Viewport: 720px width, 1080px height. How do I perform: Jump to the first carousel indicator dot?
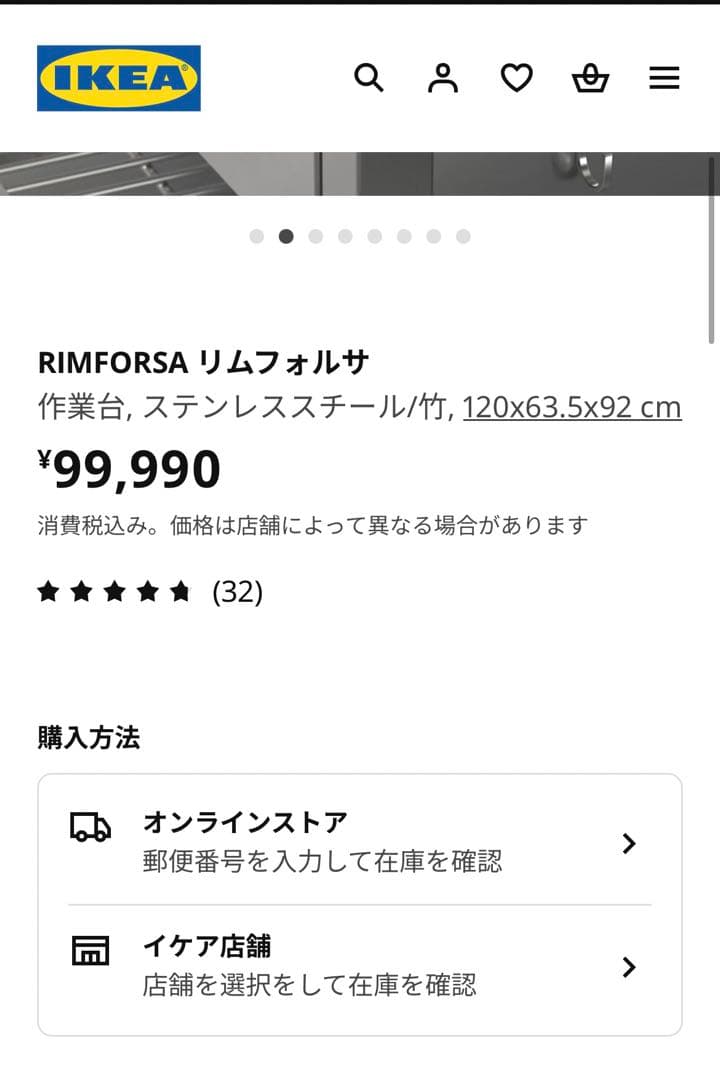[259, 237]
